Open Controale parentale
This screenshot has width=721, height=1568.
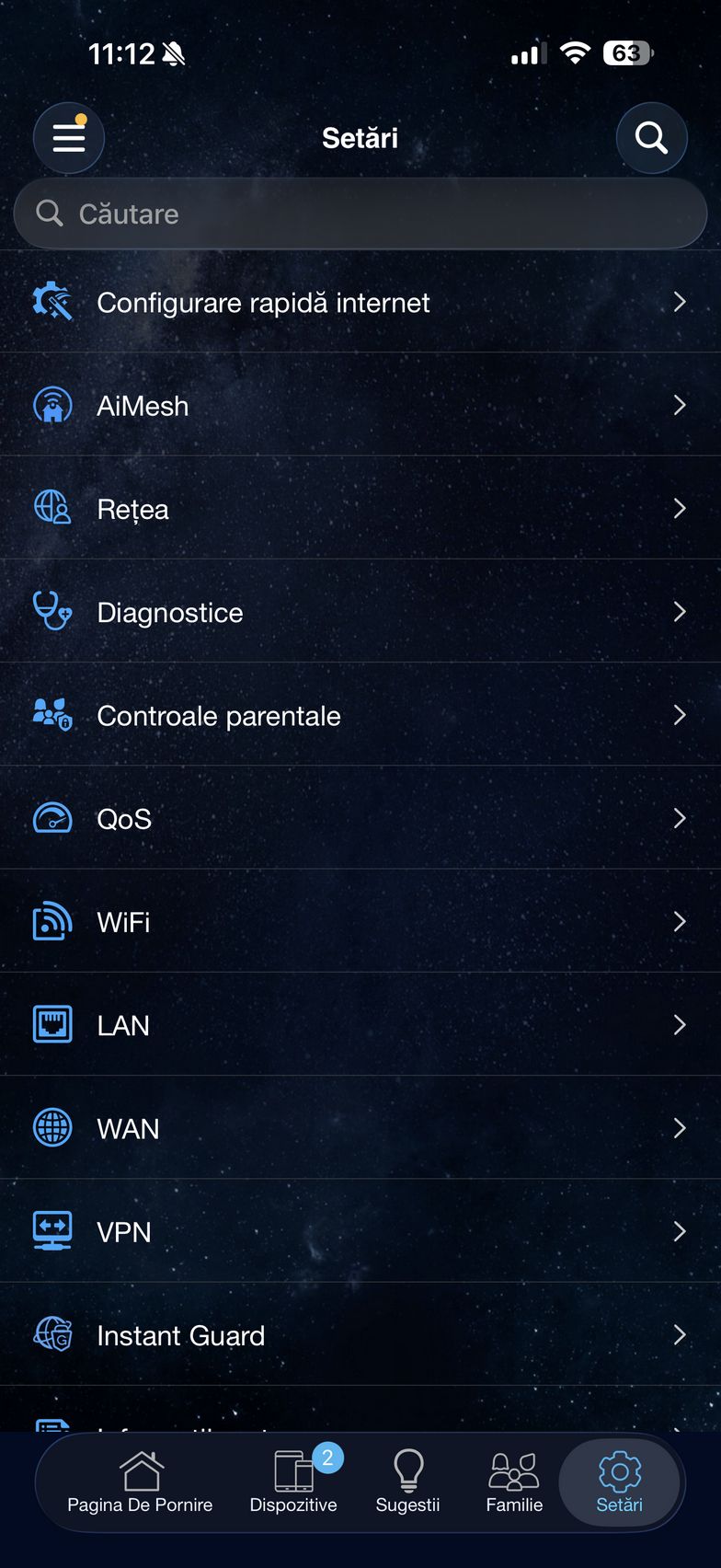point(359,715)
